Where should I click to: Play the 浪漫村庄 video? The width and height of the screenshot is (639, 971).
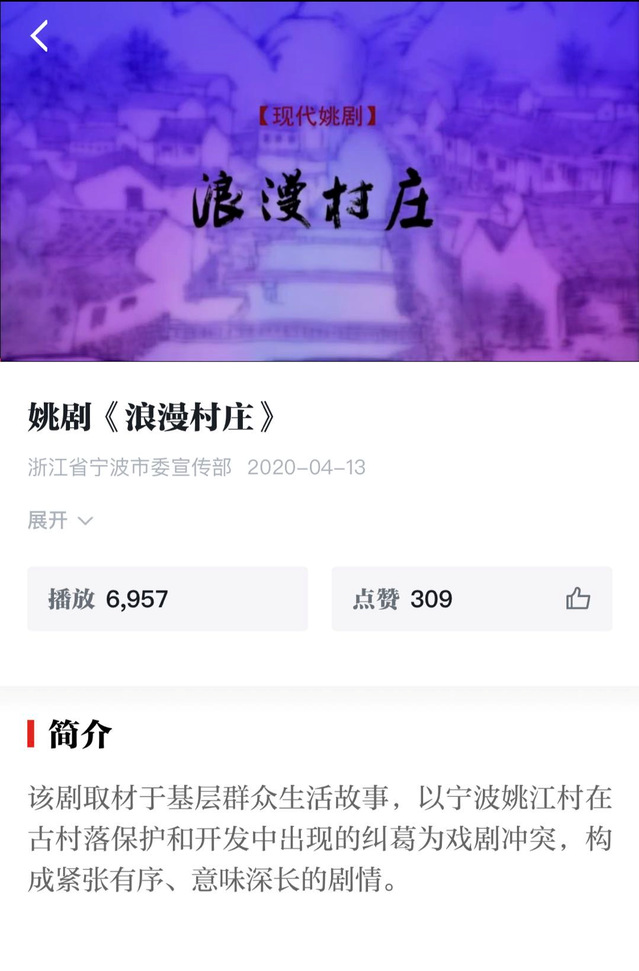point(319,200)
